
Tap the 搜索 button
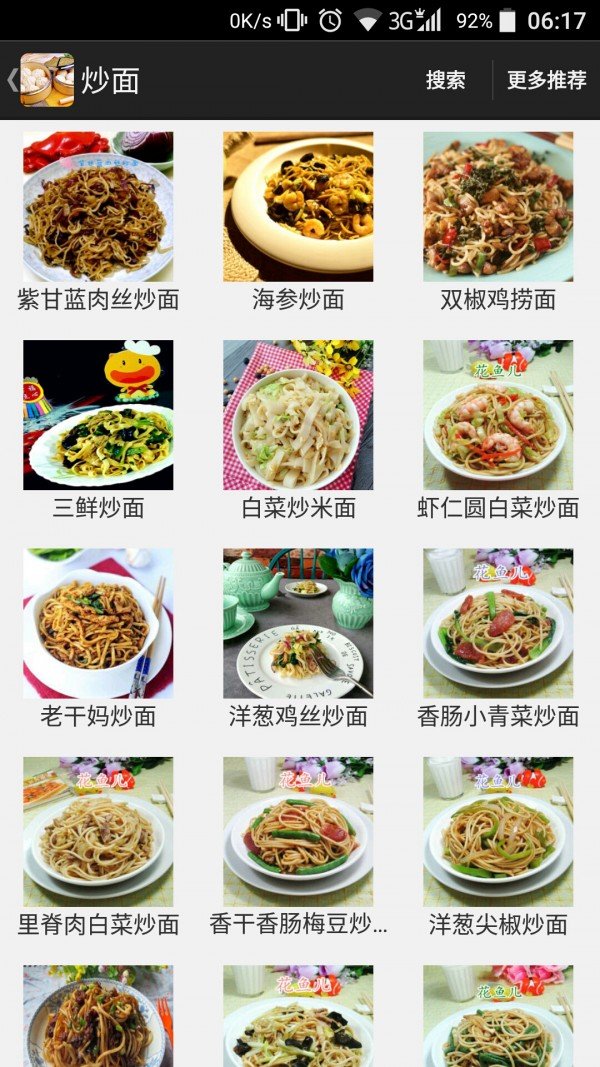coord(445,81)
